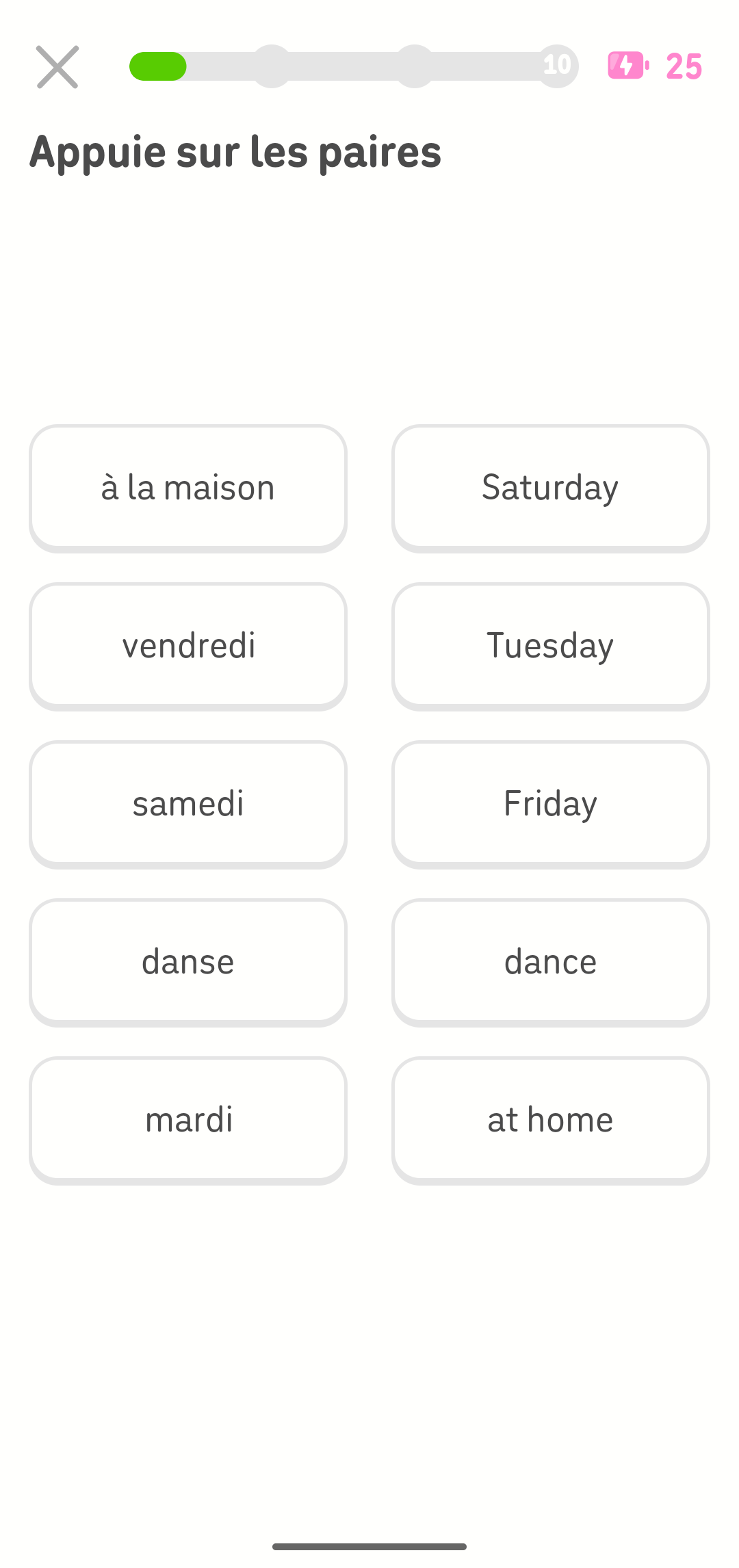Tap the X icon to quit the lesson
The height and width of the screenshot is (1568, 739).
[x=58, y=66]
